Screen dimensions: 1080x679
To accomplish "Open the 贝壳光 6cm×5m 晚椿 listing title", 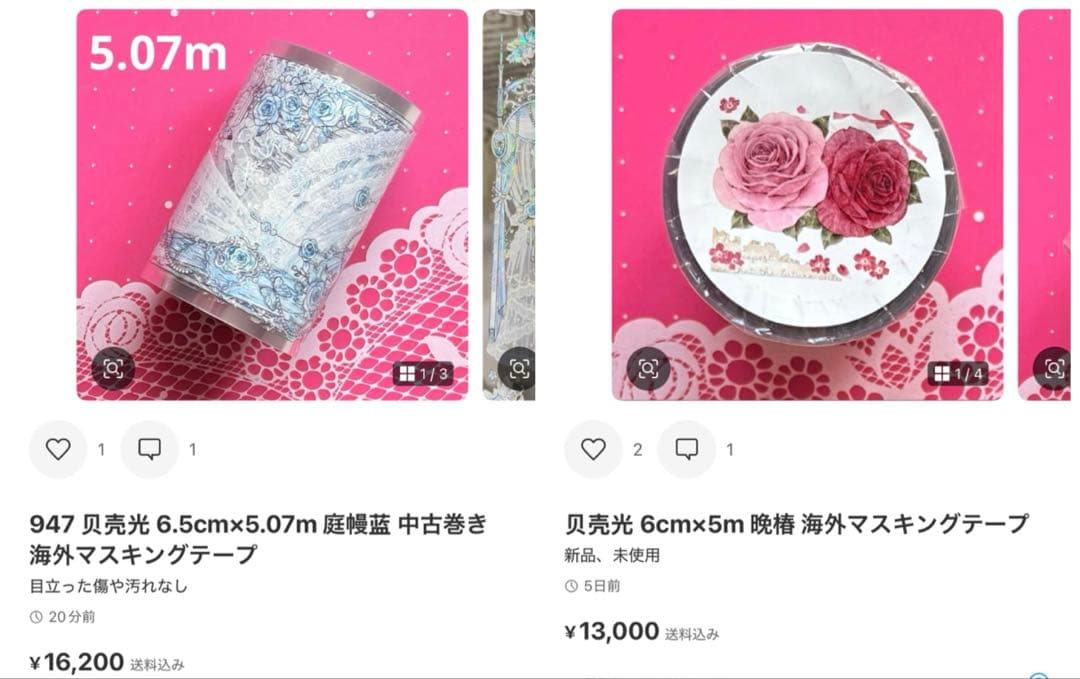I will [x=796, y=523].
